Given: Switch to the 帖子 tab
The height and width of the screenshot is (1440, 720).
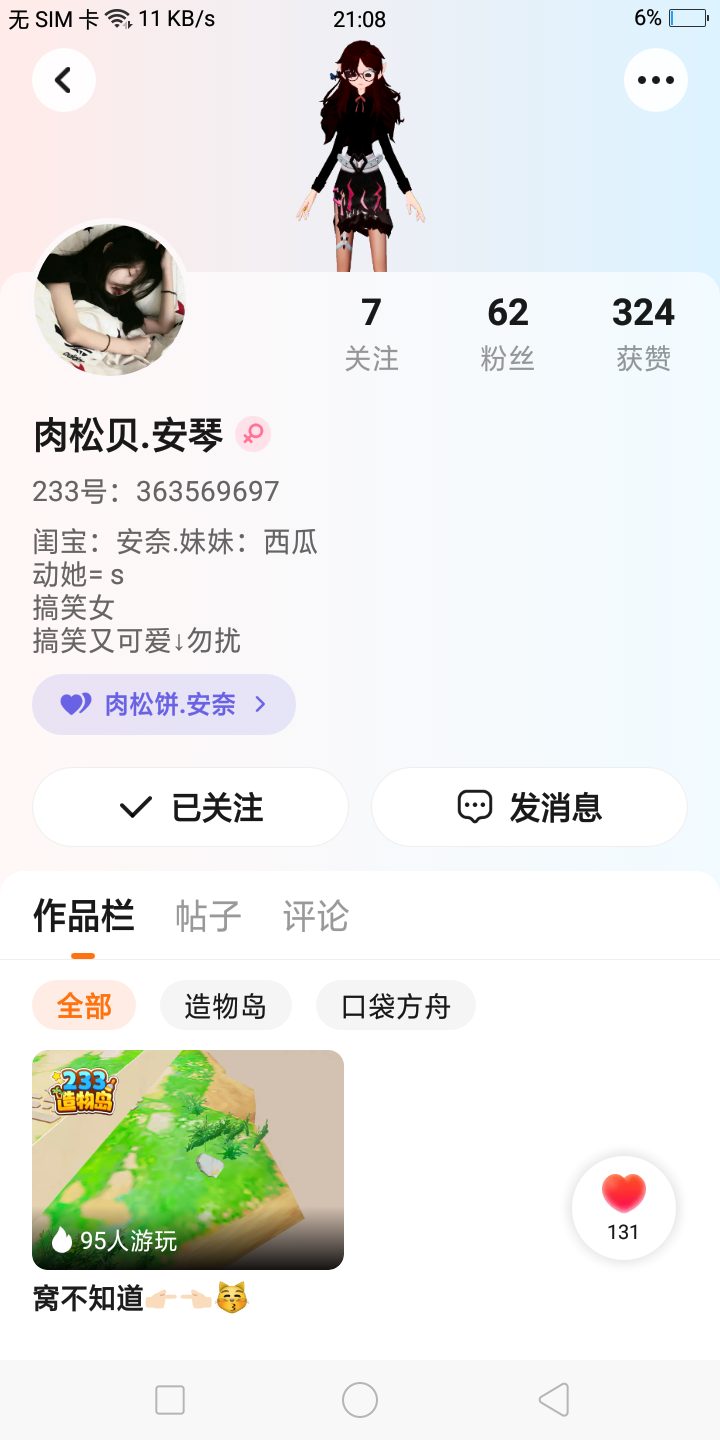Looking at the screenshot, I should pyautogui.click(x=208, y=916).
